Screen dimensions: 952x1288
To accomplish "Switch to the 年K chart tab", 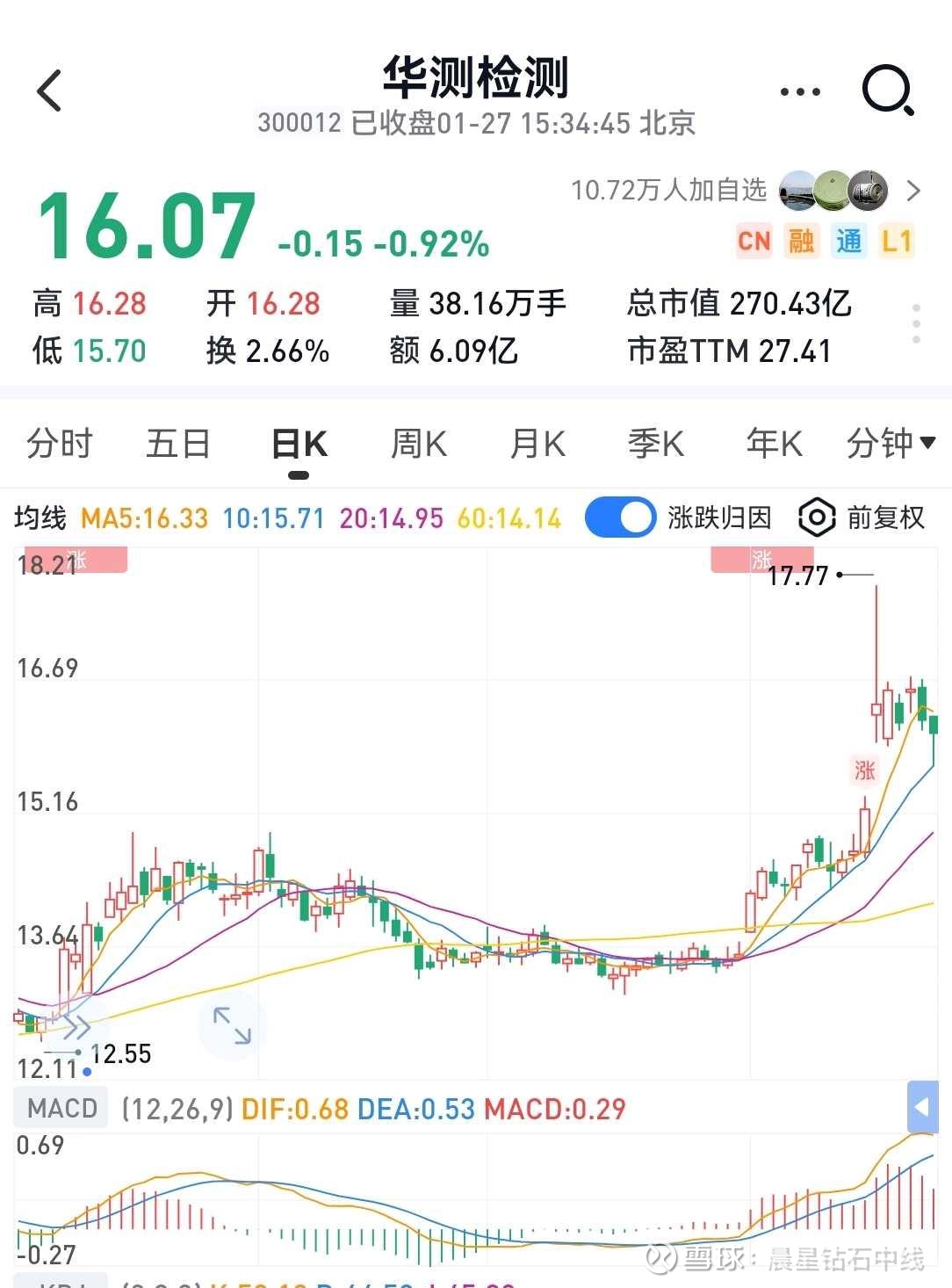I will click(774, 444).
